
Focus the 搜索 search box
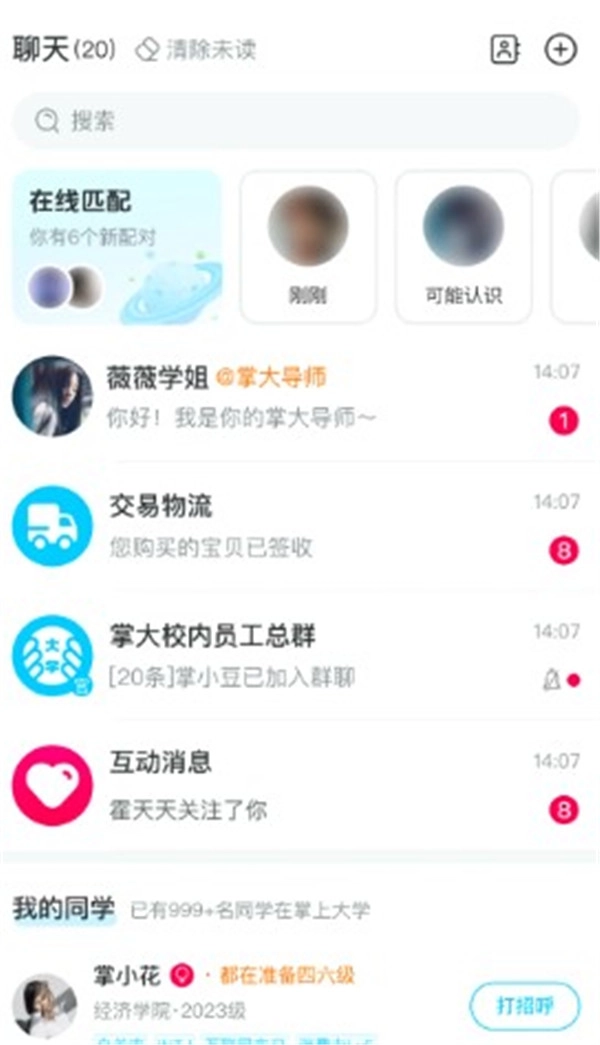pos(295,121)
